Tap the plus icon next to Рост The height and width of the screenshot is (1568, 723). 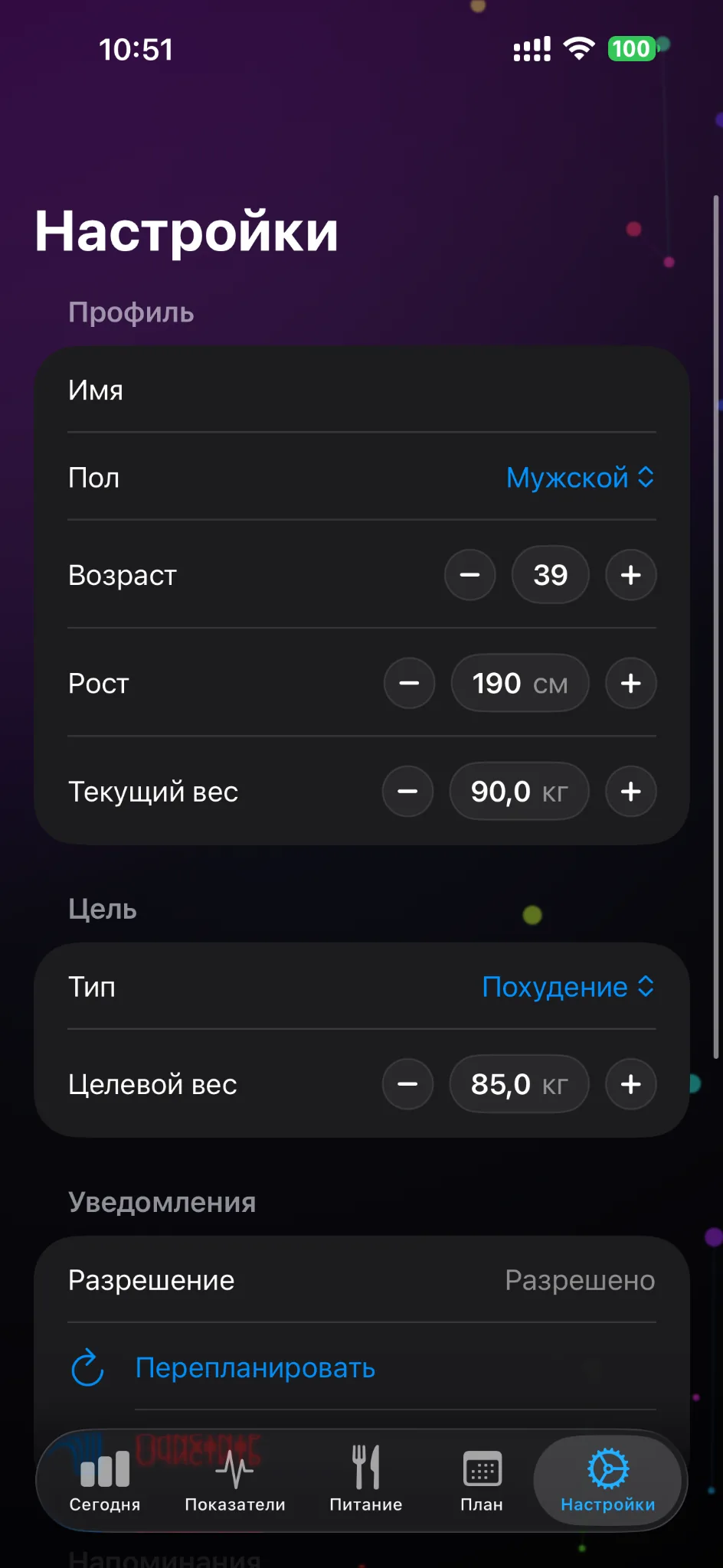coord(630,683)
